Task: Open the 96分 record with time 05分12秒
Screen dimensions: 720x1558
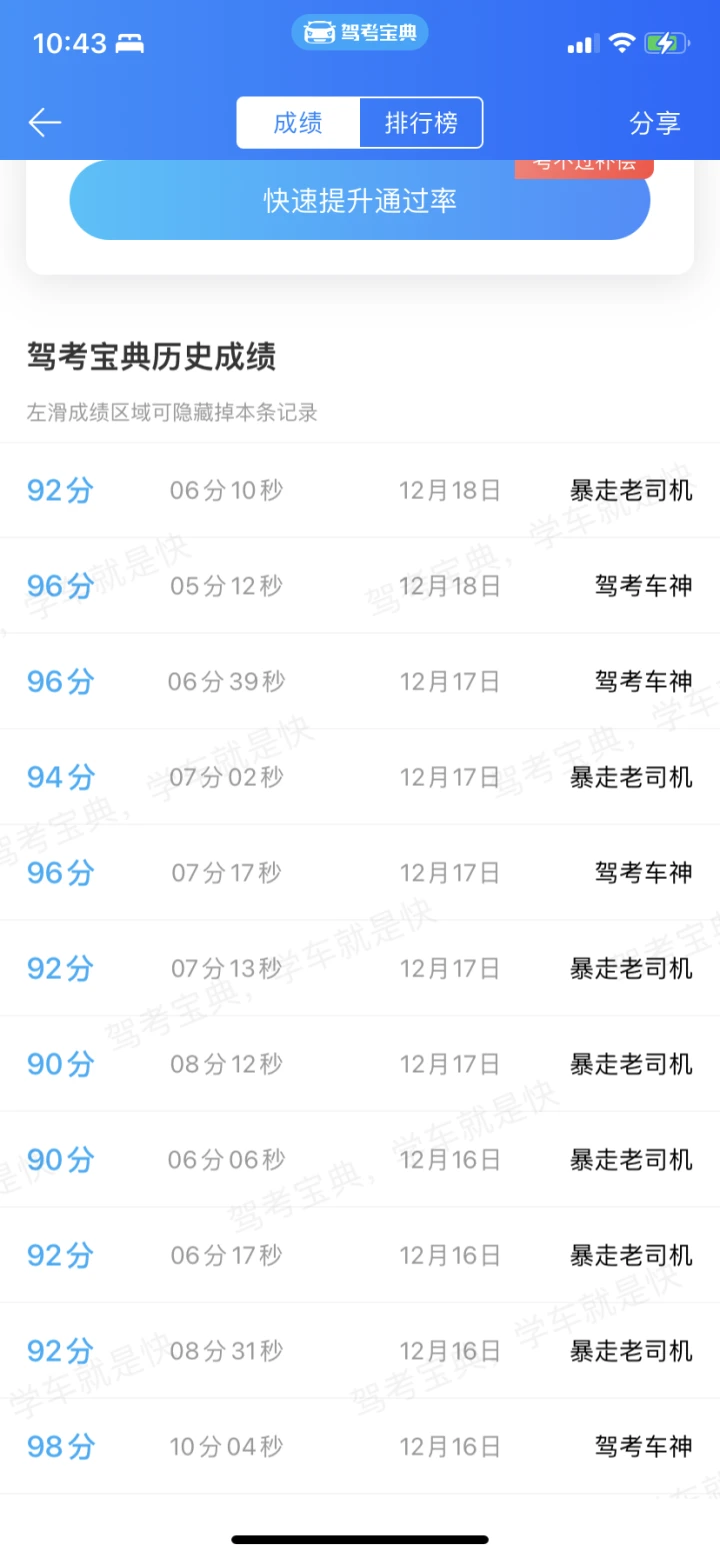Action: pyautogui.click(x=360, y=586)
